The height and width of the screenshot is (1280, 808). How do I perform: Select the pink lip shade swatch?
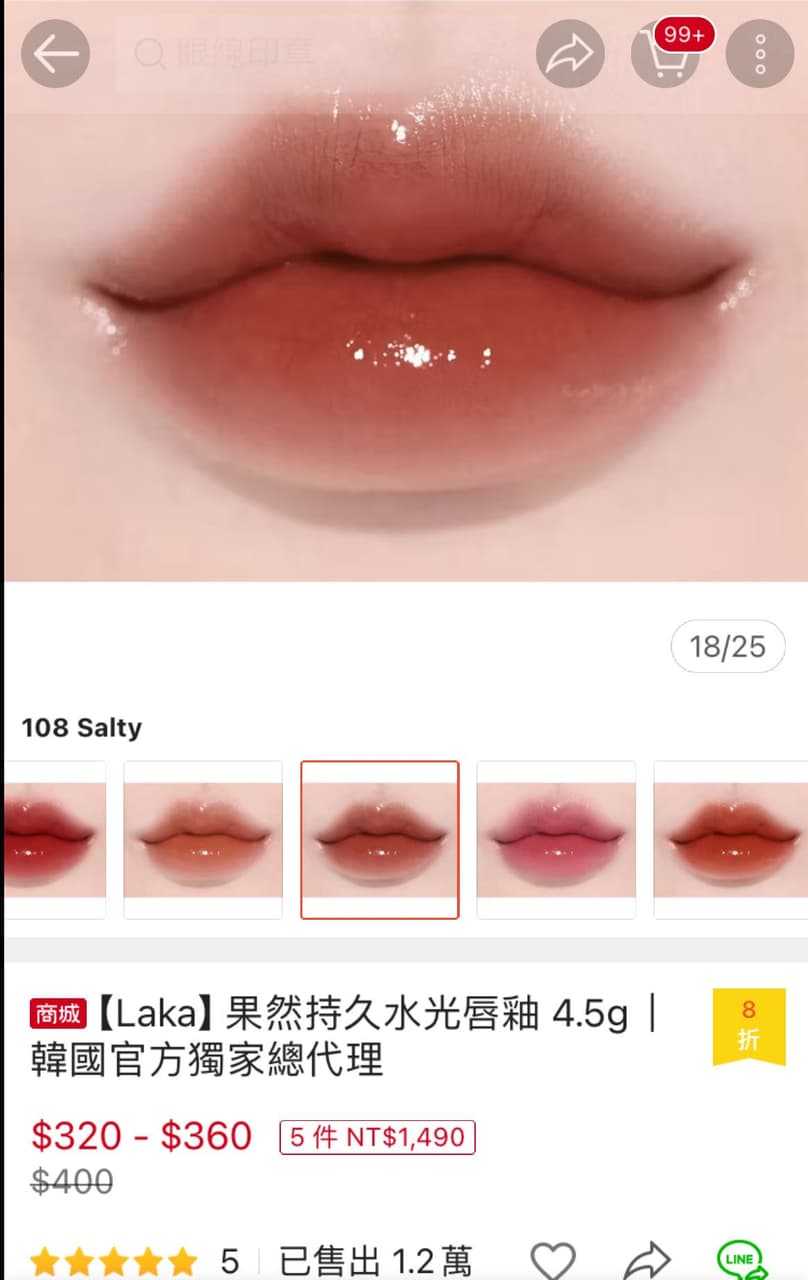tap(556, 839)
